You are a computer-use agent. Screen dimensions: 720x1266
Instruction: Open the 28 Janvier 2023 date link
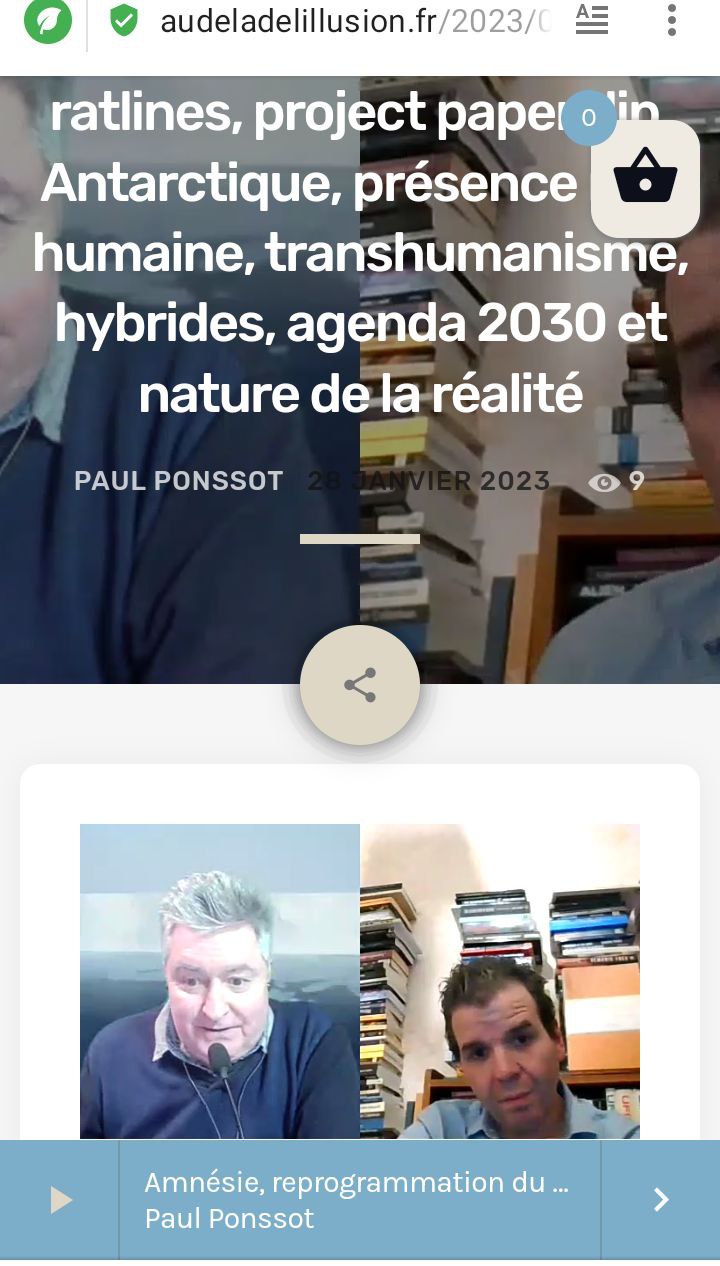pos(428,481)
